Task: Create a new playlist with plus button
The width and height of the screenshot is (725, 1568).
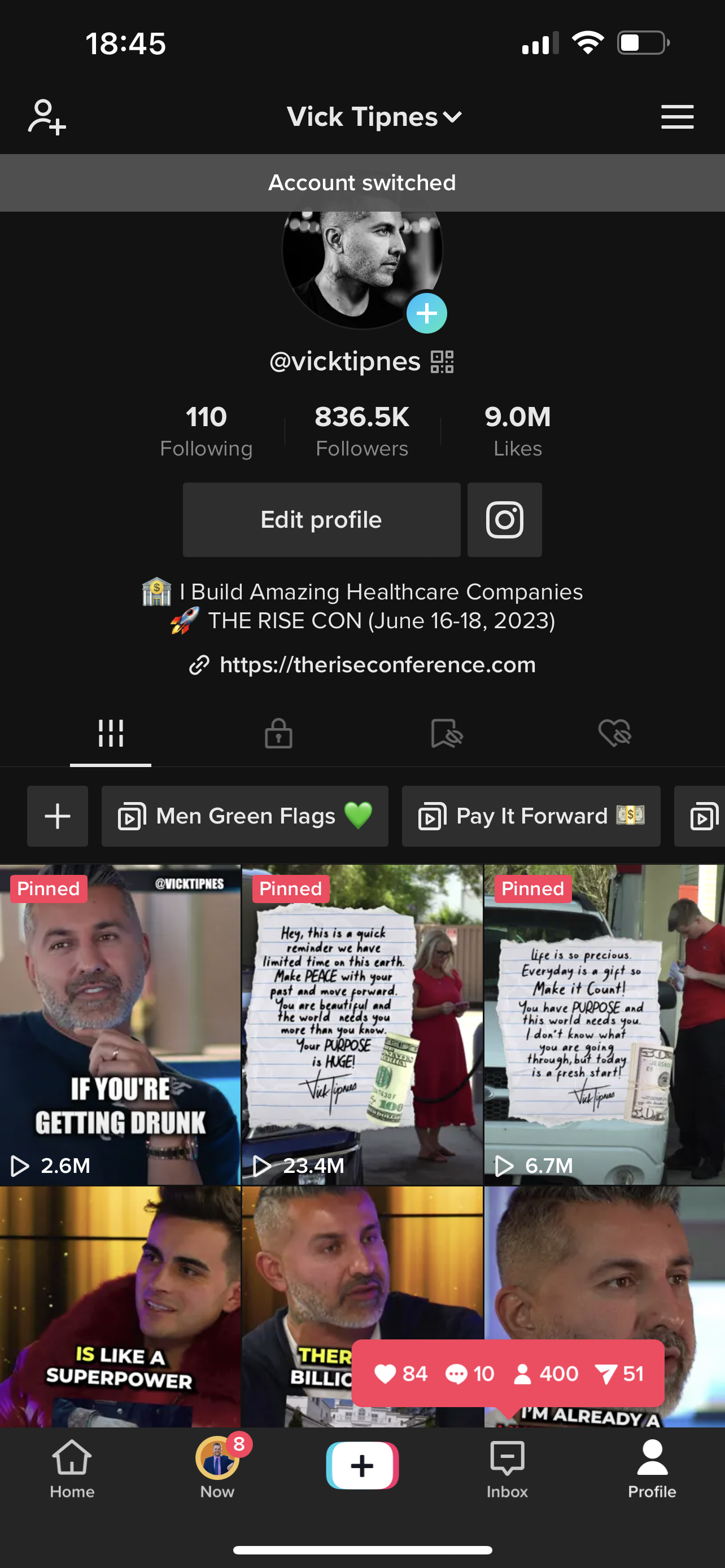Action: [58, 816]
